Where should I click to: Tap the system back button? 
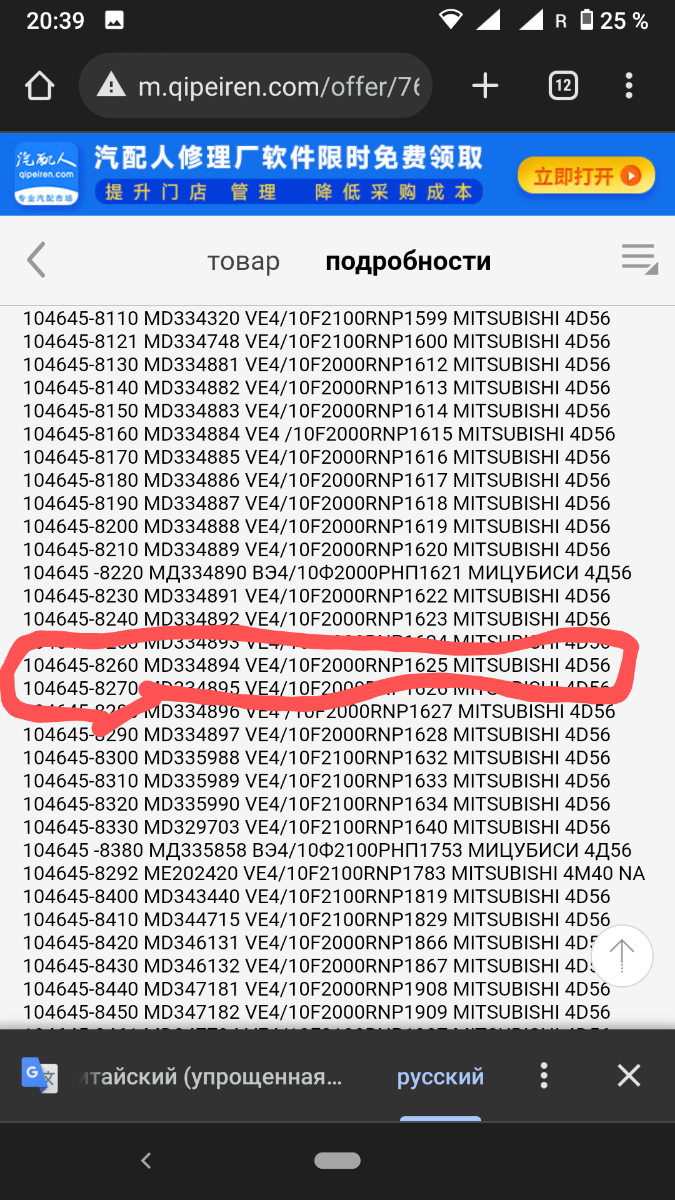point(146,1161)
